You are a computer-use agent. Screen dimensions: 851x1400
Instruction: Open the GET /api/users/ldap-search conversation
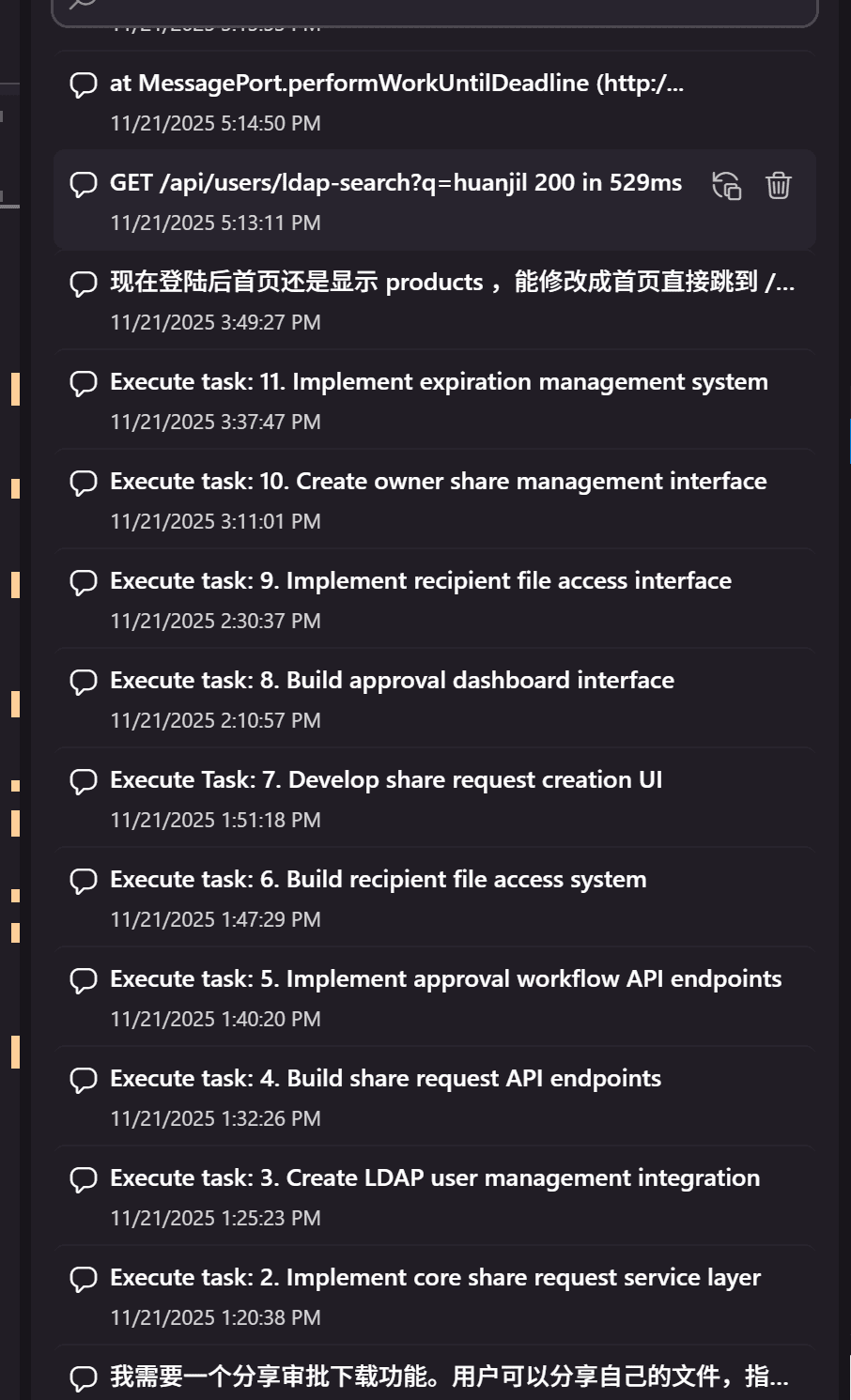[x=395, y=183]
